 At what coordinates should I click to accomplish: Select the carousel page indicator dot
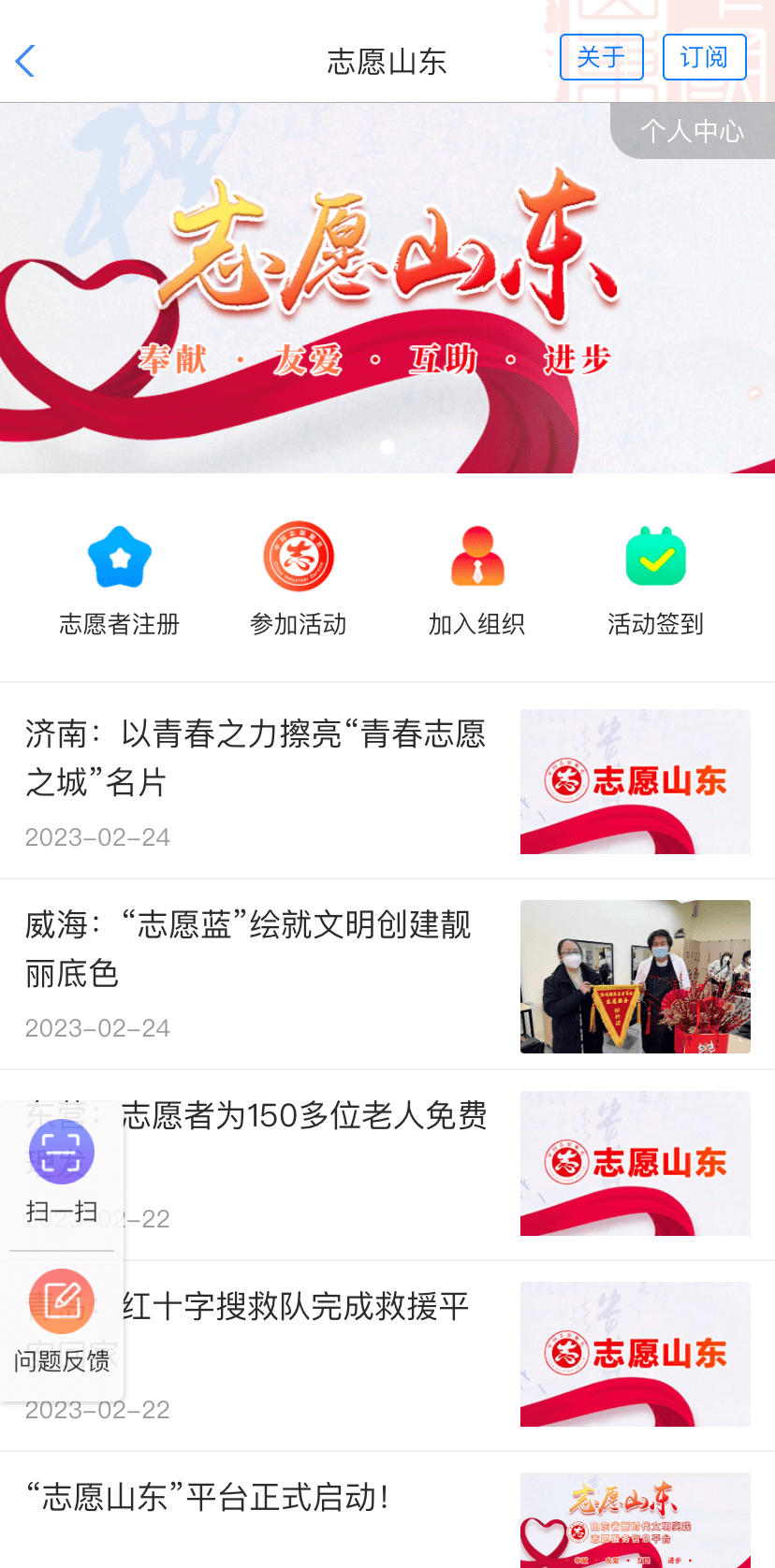387,446
